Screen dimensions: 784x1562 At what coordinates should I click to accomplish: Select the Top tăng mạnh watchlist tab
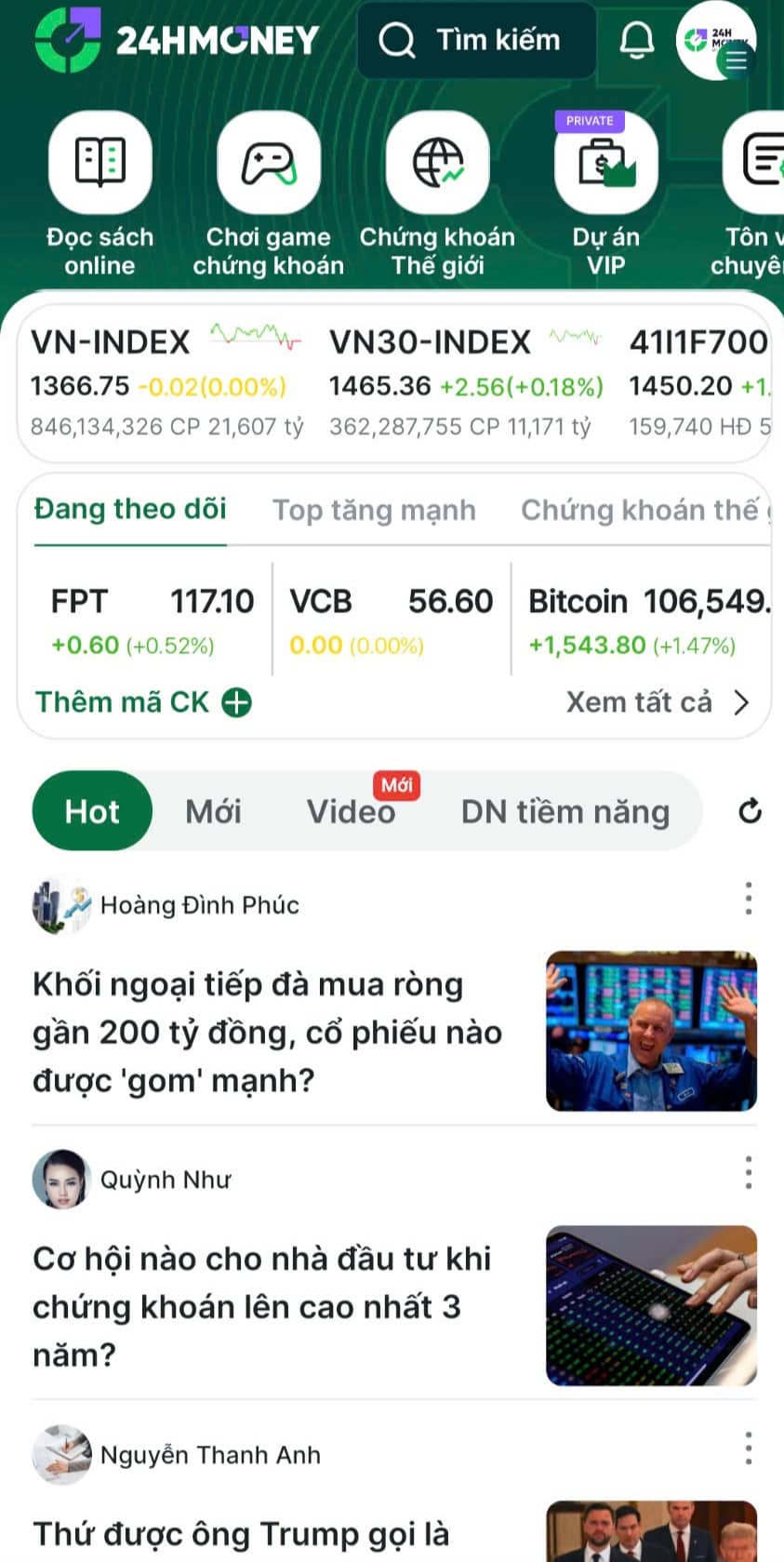[x=374, y=510]
